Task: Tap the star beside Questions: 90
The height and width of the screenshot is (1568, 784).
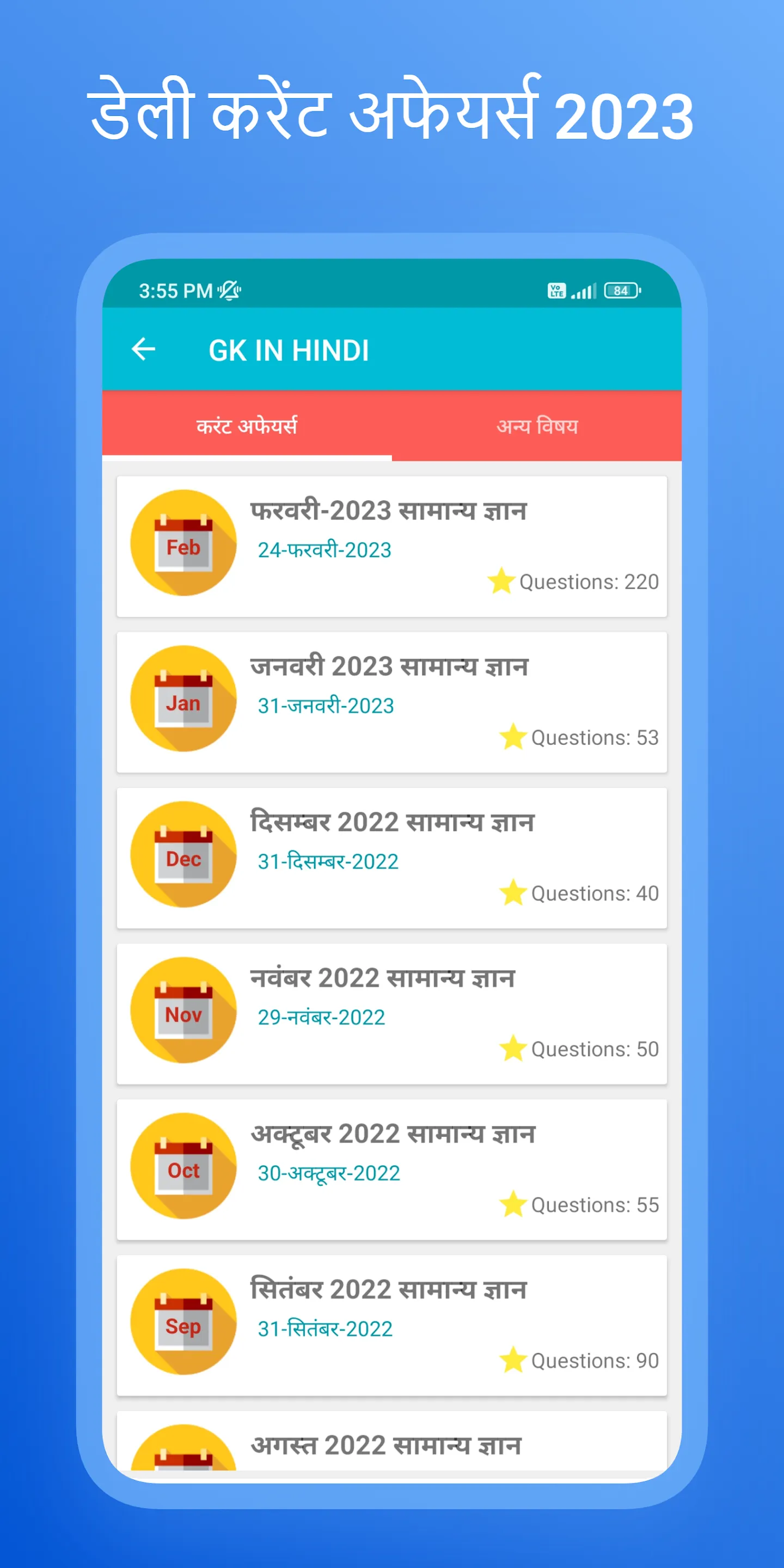Action: [512, 1361]
